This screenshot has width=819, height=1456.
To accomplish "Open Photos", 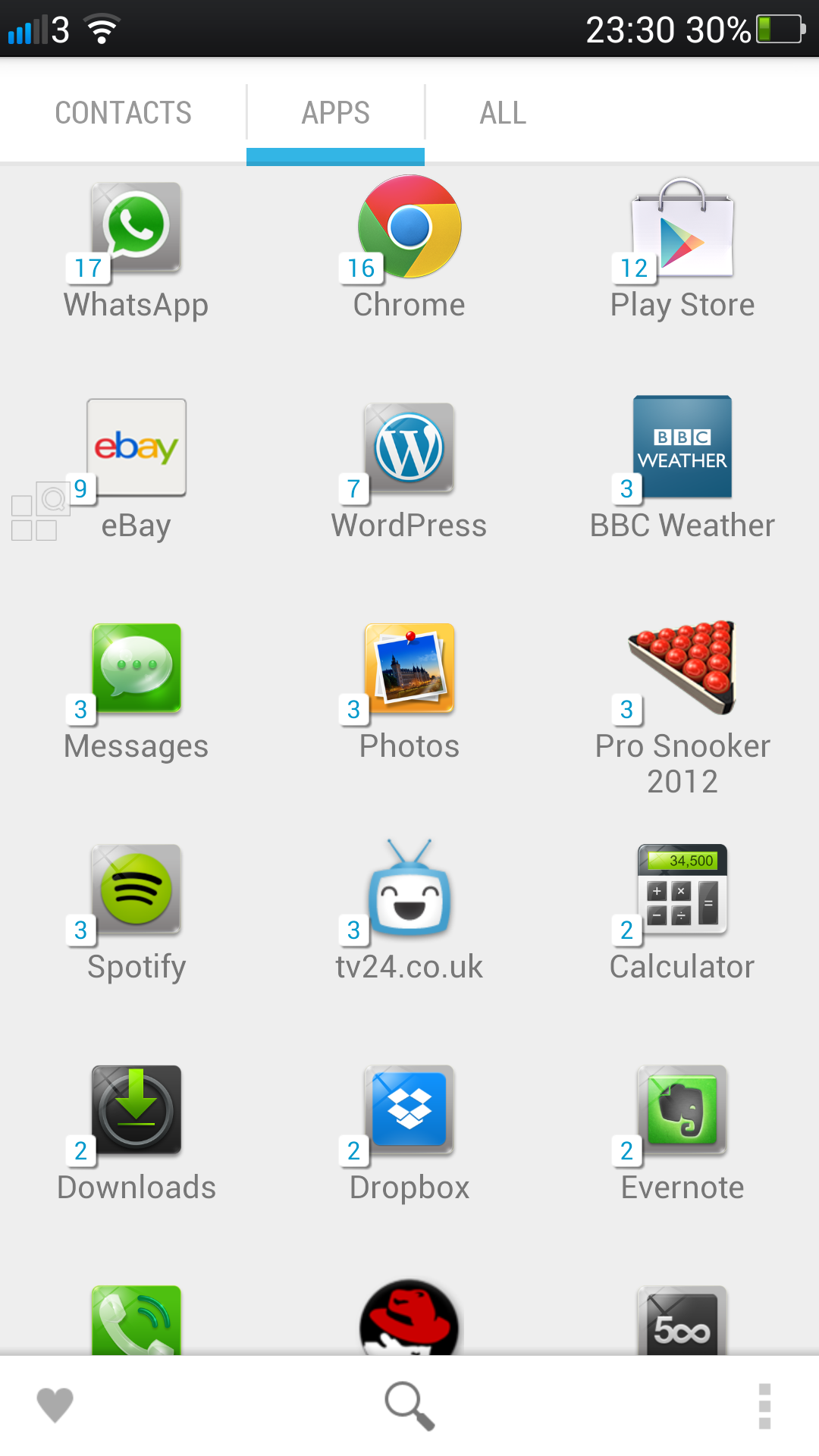I will click(409, 667).
